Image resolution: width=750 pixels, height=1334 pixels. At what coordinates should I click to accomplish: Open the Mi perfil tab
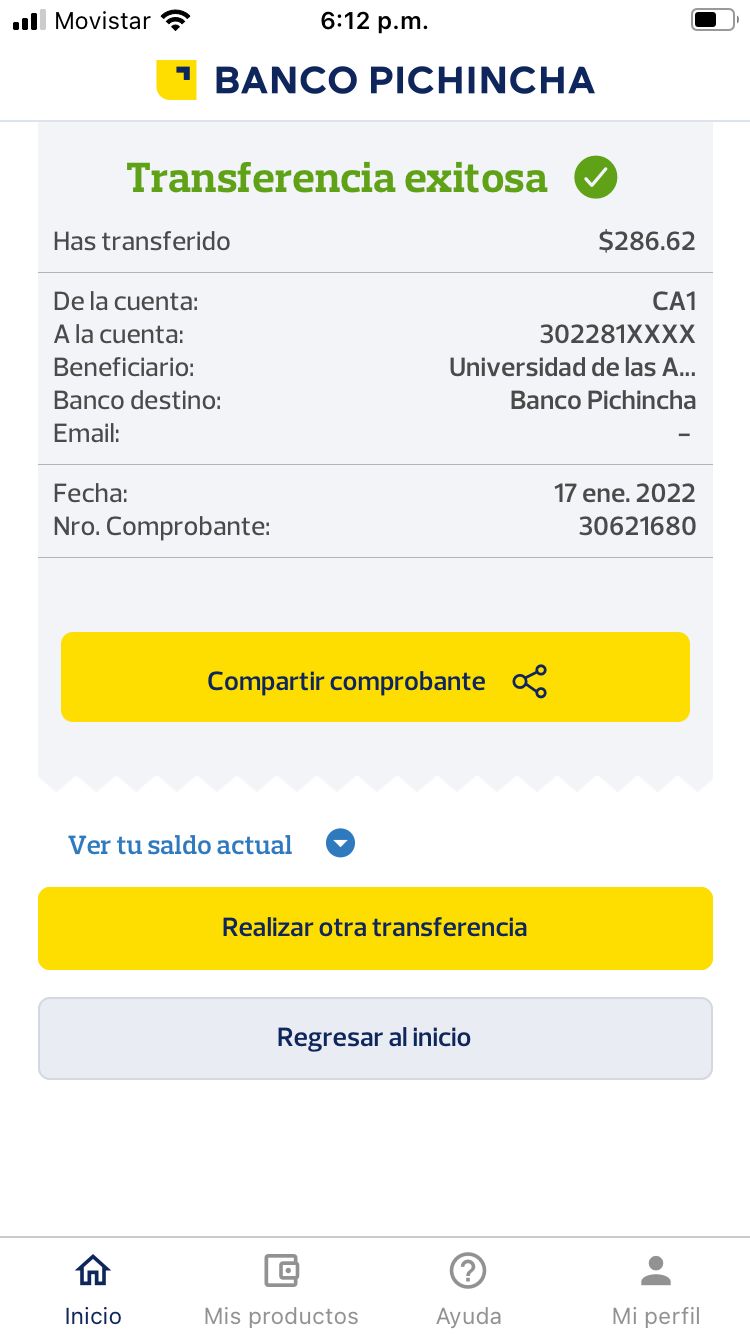(656, 1288)
